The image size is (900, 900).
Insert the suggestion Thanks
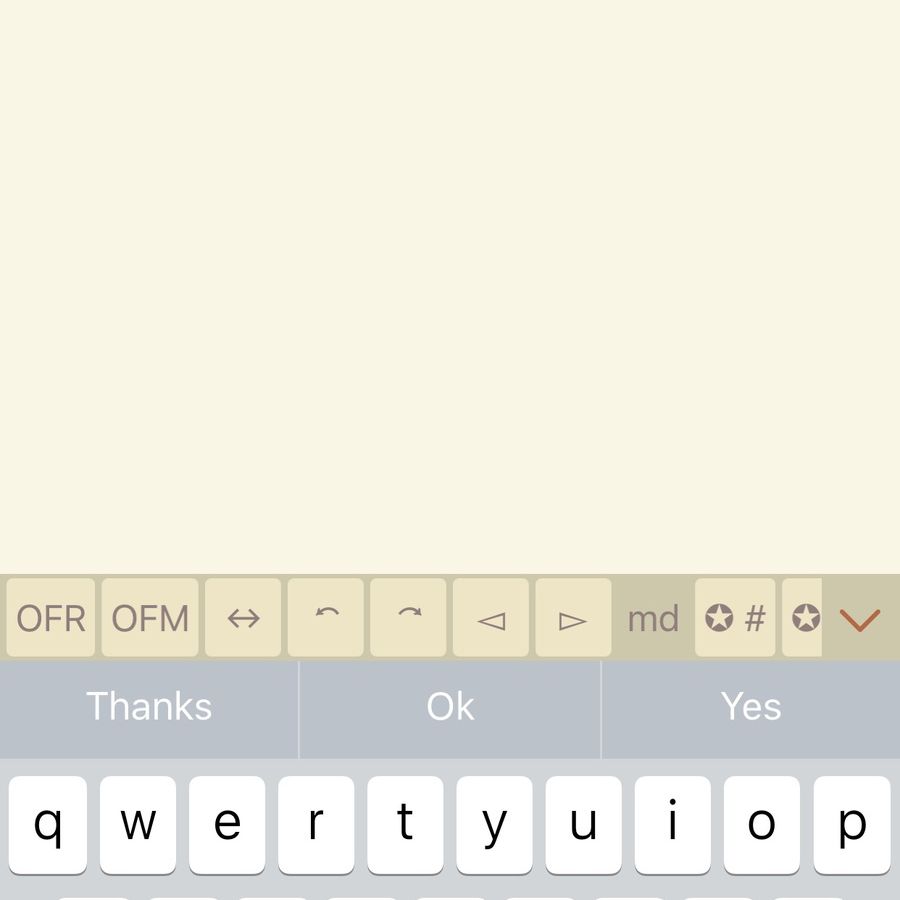149,707
